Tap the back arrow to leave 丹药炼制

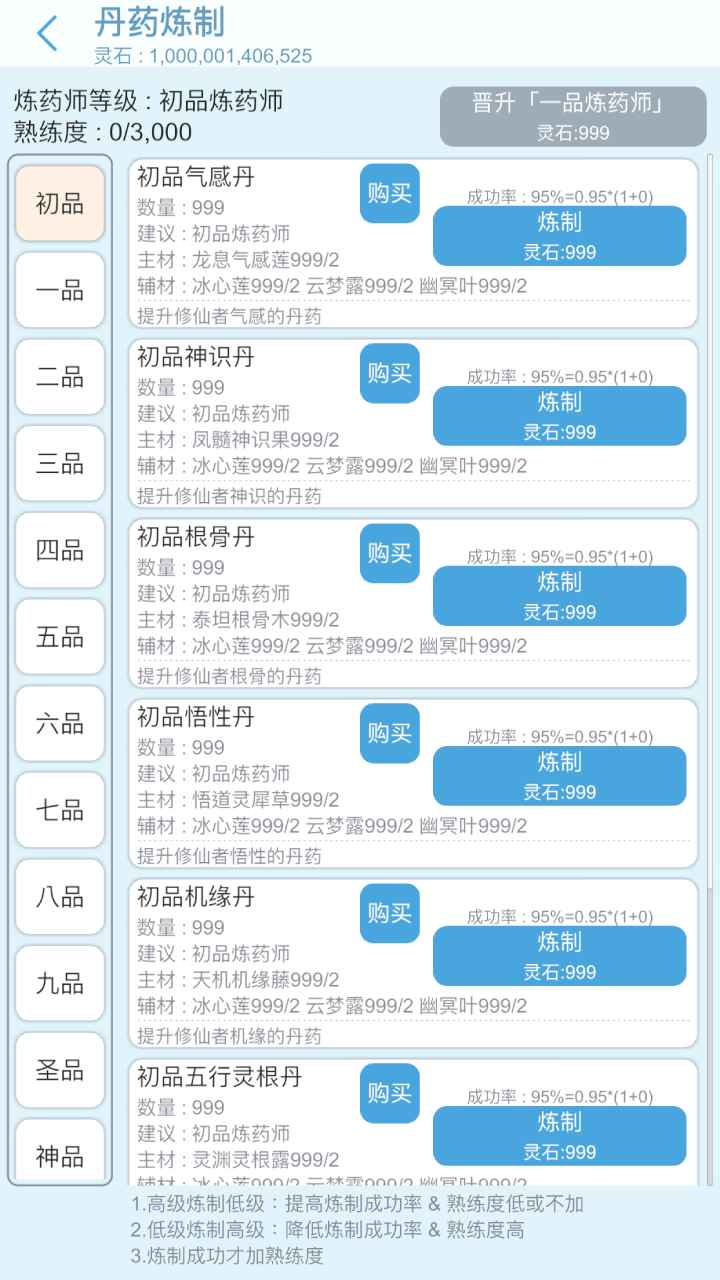point(45,32)
